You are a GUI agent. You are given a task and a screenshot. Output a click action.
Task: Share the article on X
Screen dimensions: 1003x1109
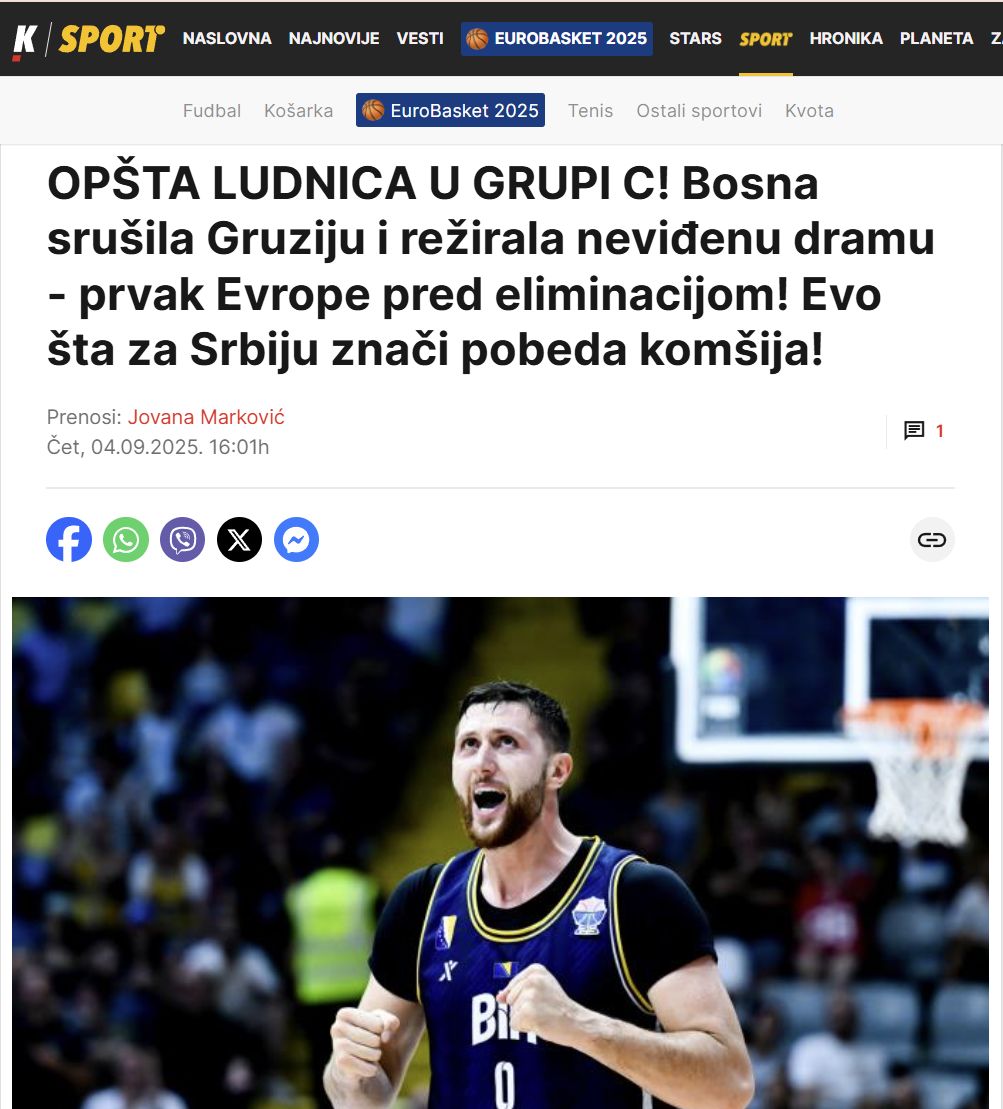pyautogui.click(x=239, y=540)
